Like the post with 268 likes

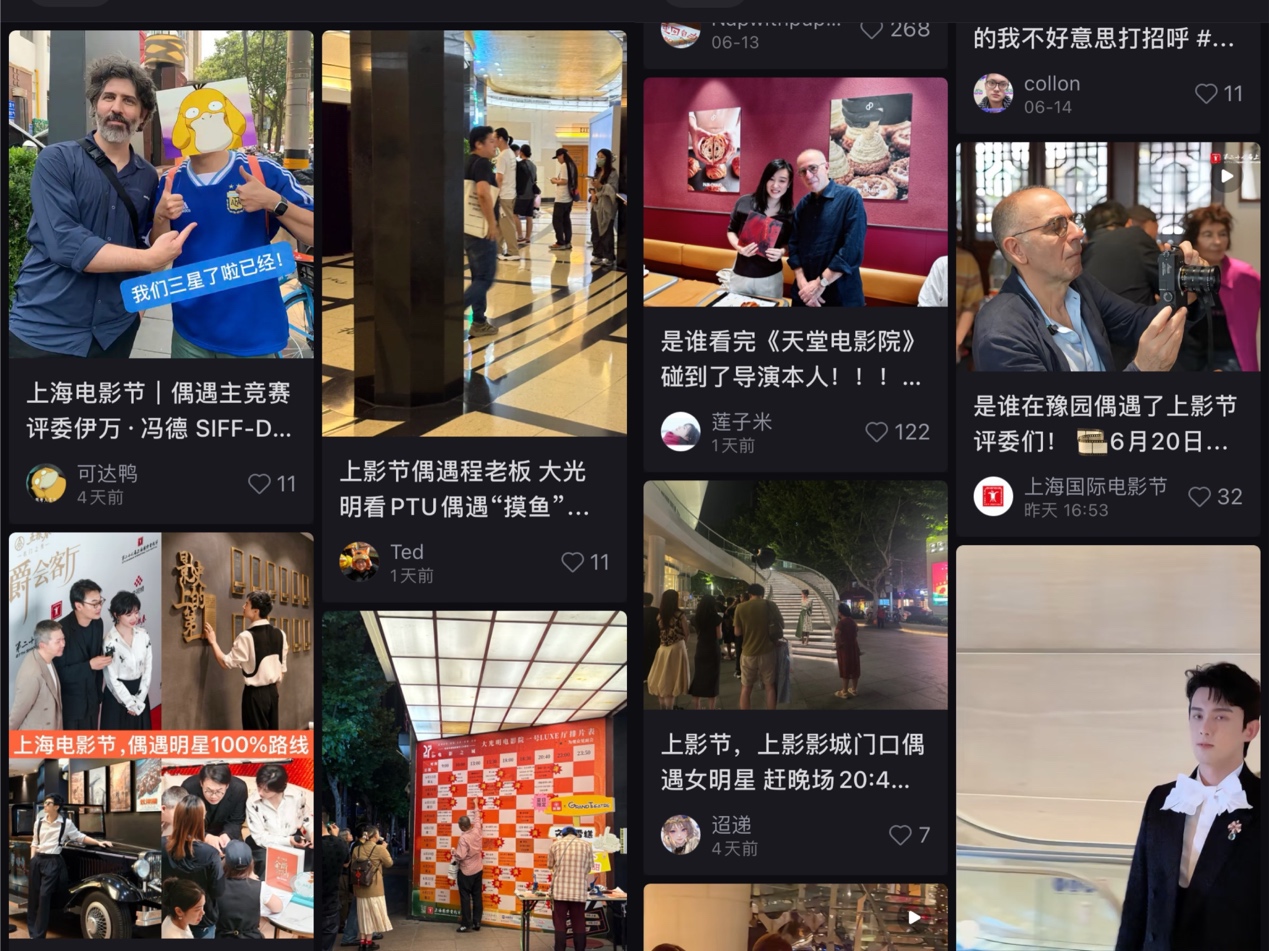coord(872,30)
